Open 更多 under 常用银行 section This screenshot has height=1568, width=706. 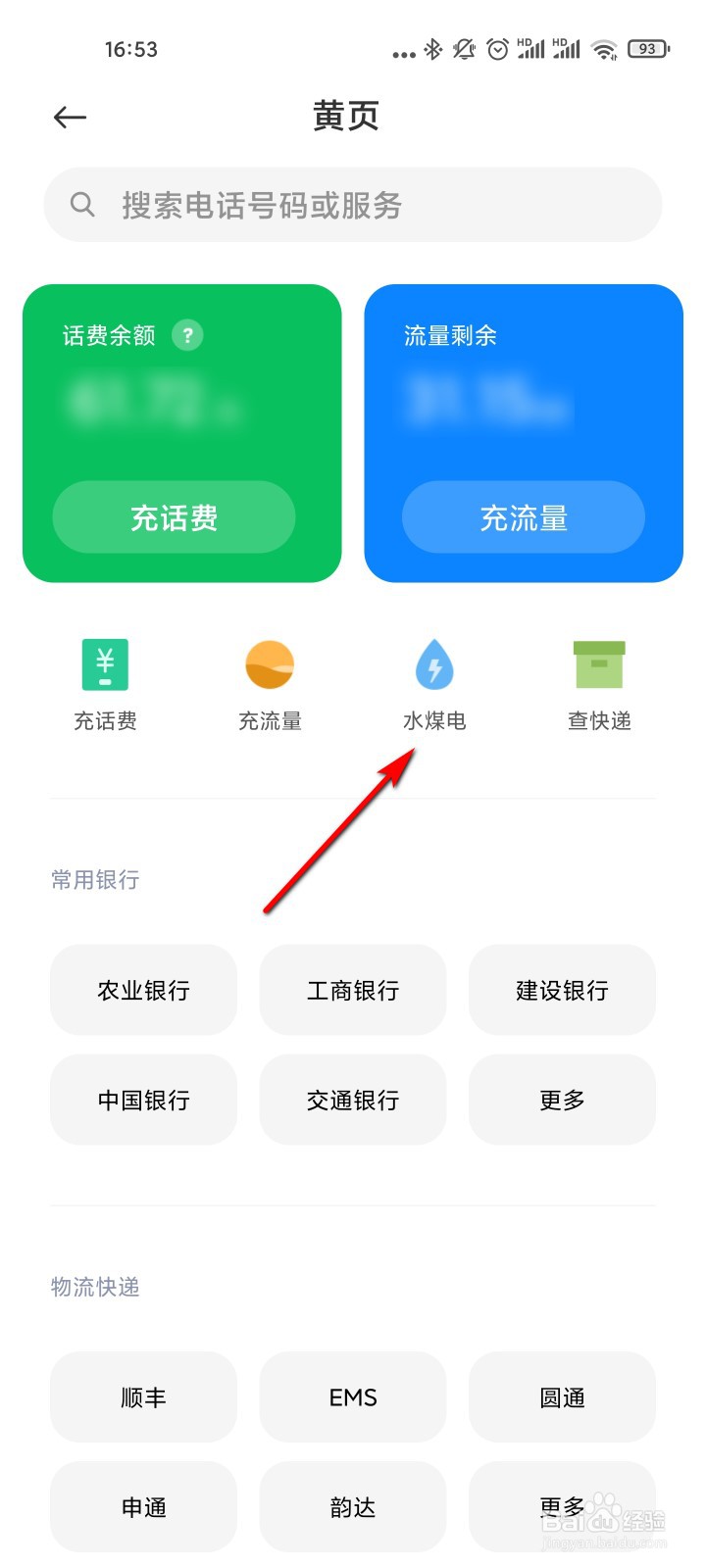tap(562, 1100)
